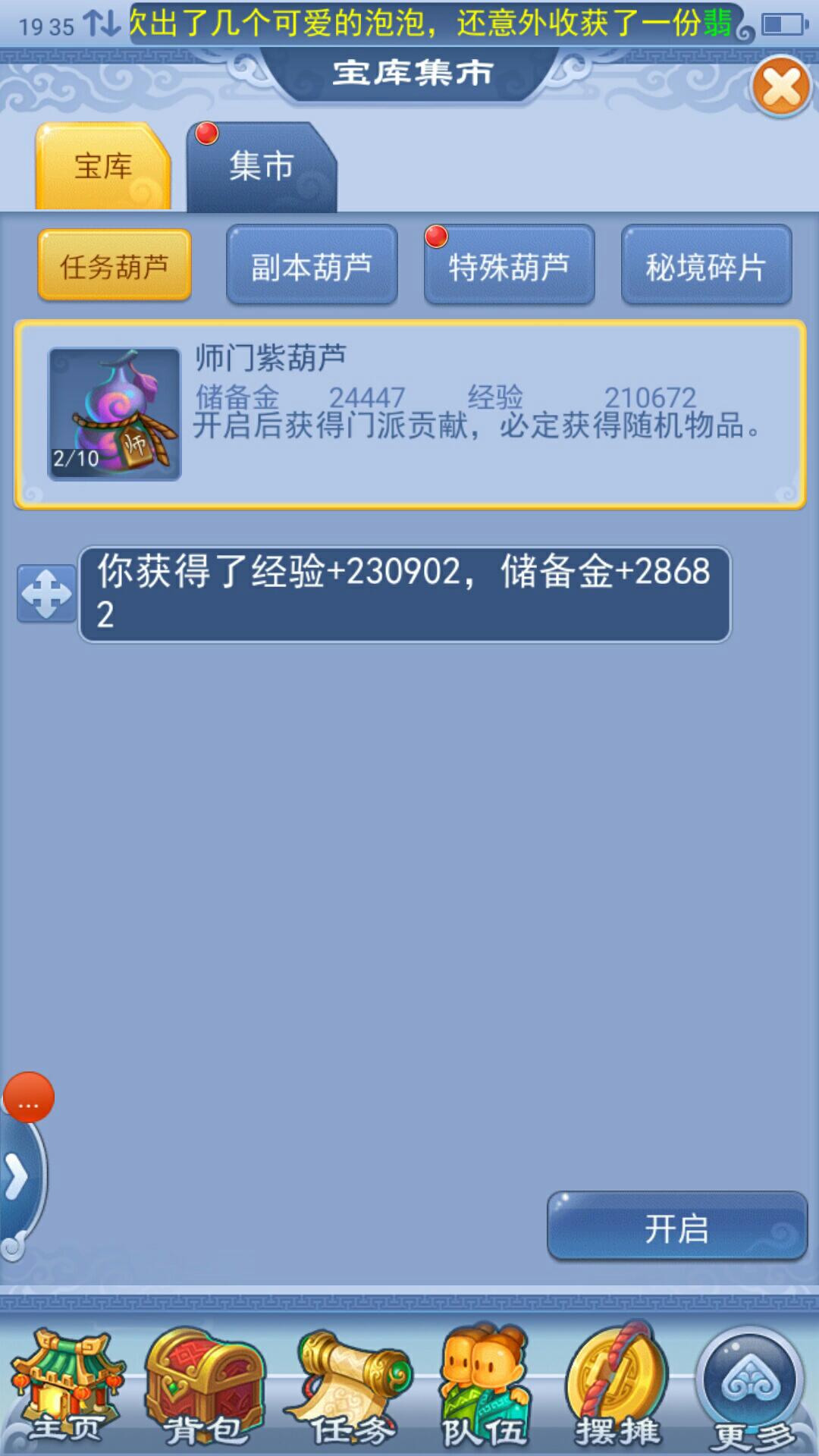Screen dimensions: 819x1456
Task: Select the 师门紫葫芦 item card
Action: pos(409,415)
